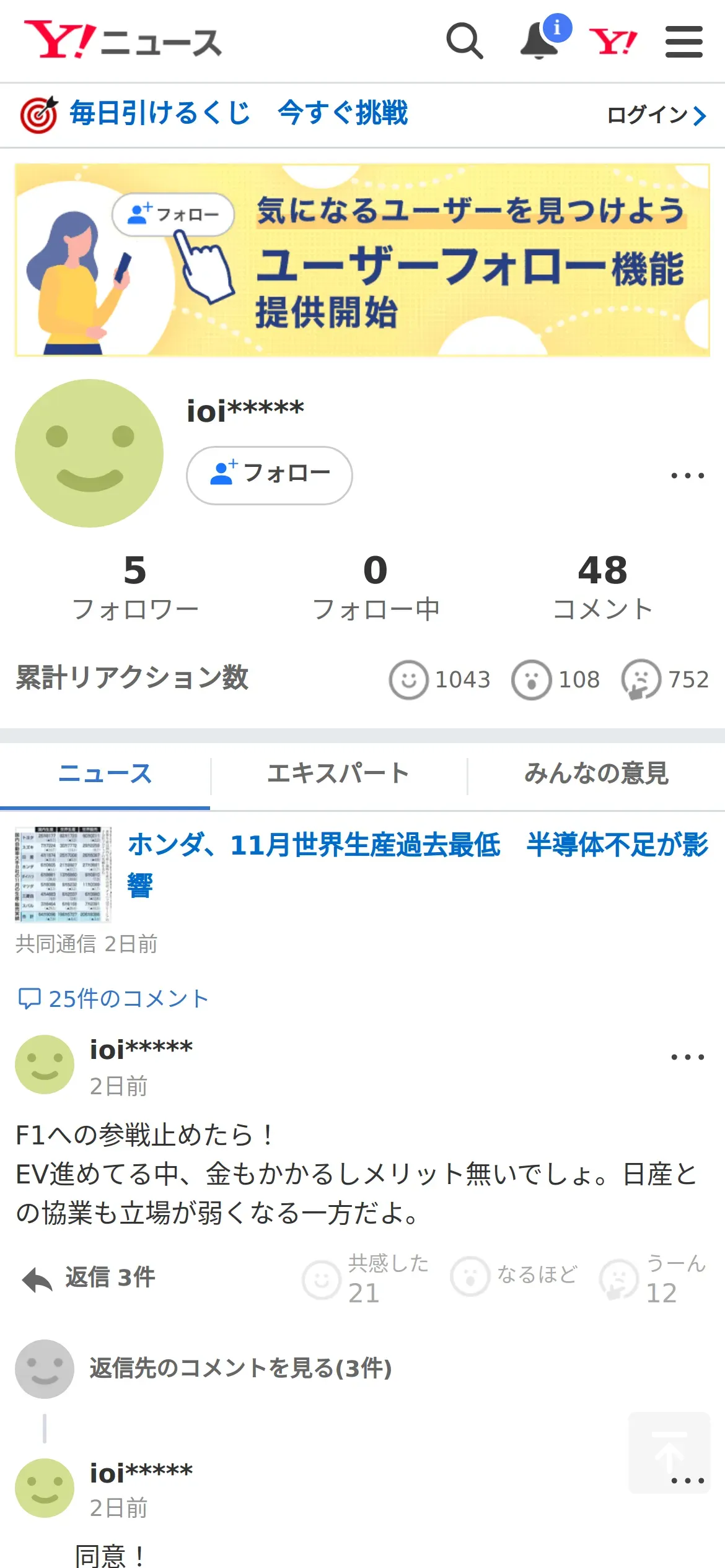This screenshot has height=1568, width=725.
Task: Open the hamburger menu
Action: (x=683, y=41)
